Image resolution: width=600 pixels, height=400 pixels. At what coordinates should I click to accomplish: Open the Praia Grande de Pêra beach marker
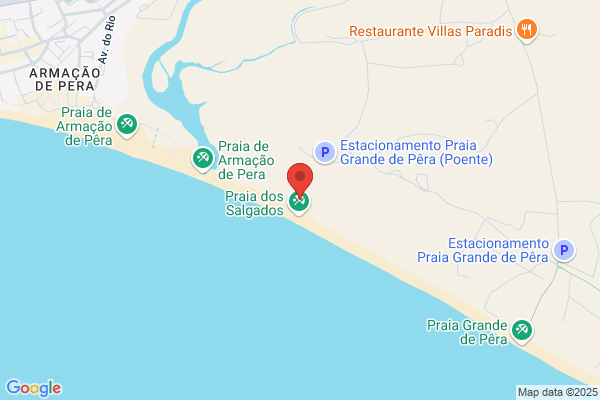pyautogui.click(x=522, y=331)
